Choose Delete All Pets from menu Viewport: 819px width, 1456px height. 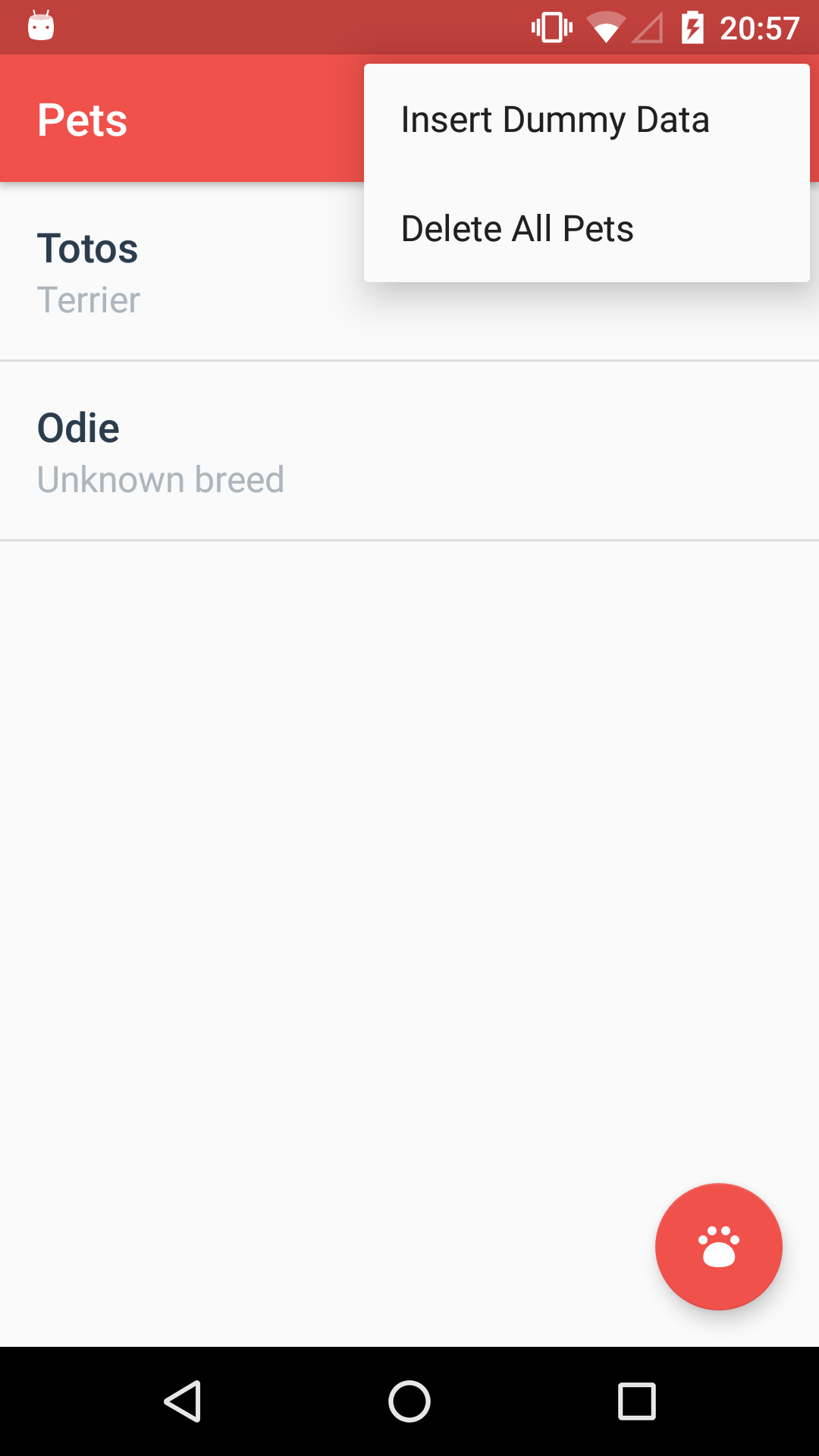586,228
